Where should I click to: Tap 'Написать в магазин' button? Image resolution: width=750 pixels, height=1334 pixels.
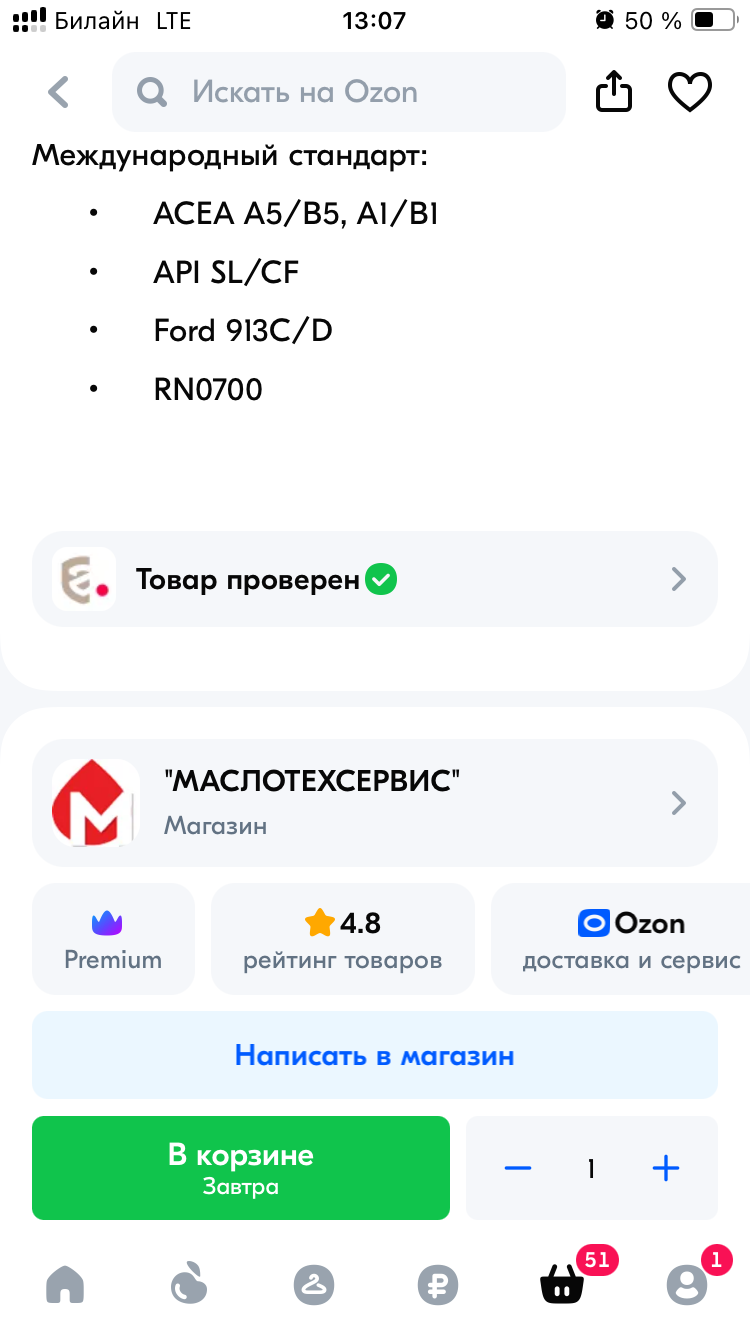tap(375, 1055)
